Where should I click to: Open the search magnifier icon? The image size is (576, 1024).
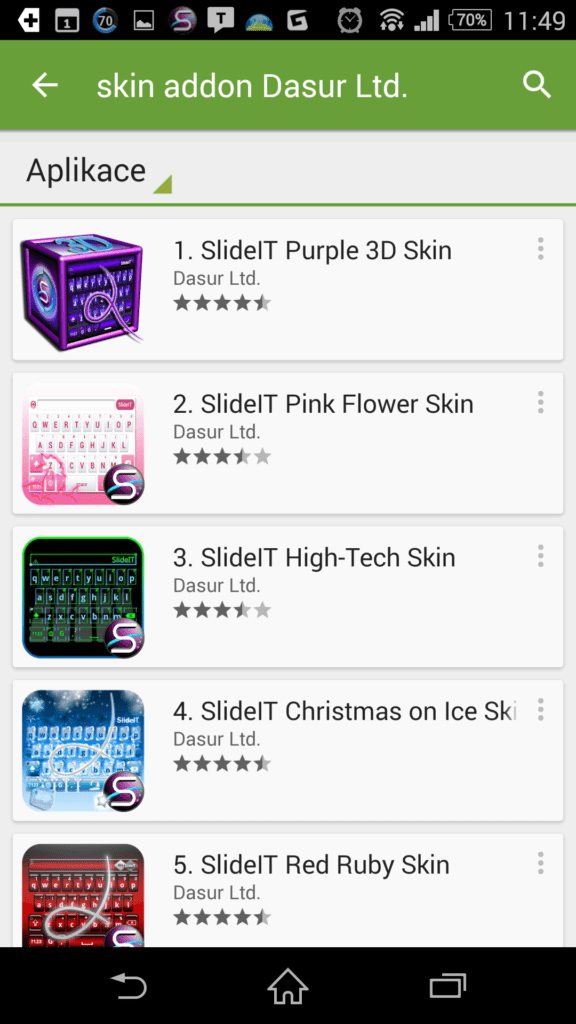pos(537,85)
